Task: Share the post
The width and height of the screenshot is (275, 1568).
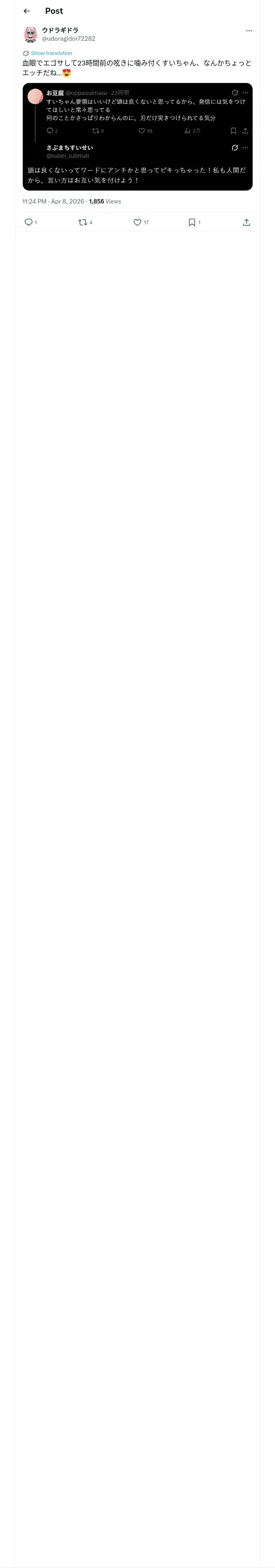Action: [246, 222]
